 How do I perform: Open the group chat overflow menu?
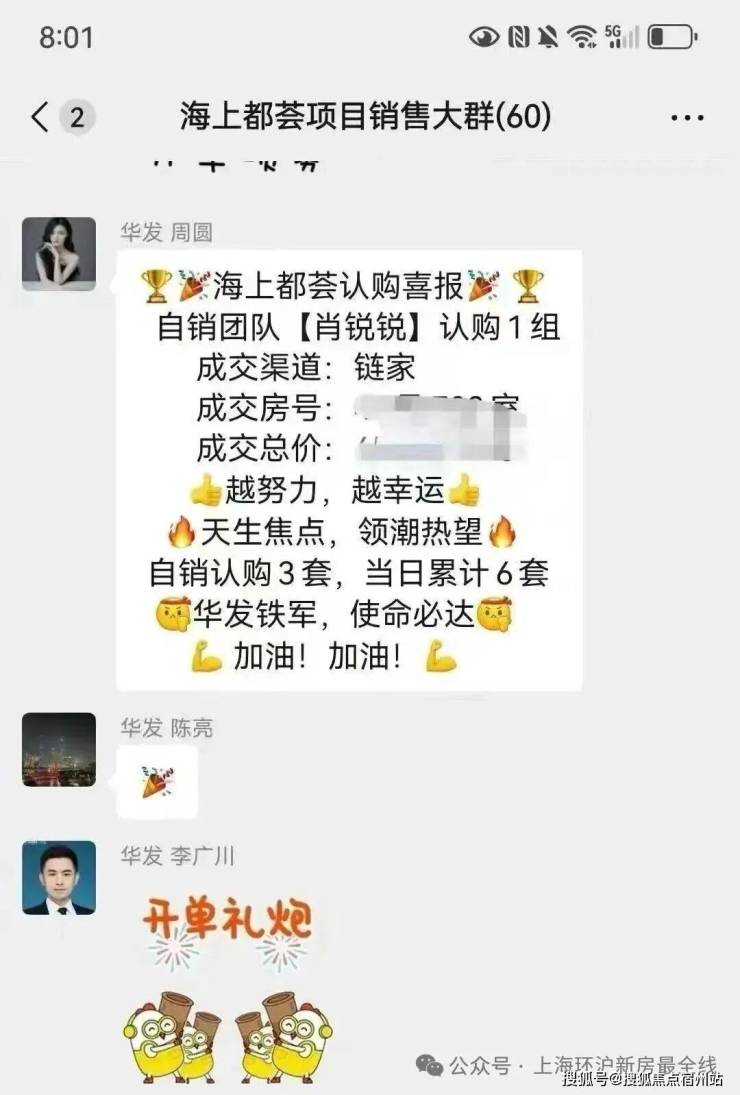coord(687,118)
